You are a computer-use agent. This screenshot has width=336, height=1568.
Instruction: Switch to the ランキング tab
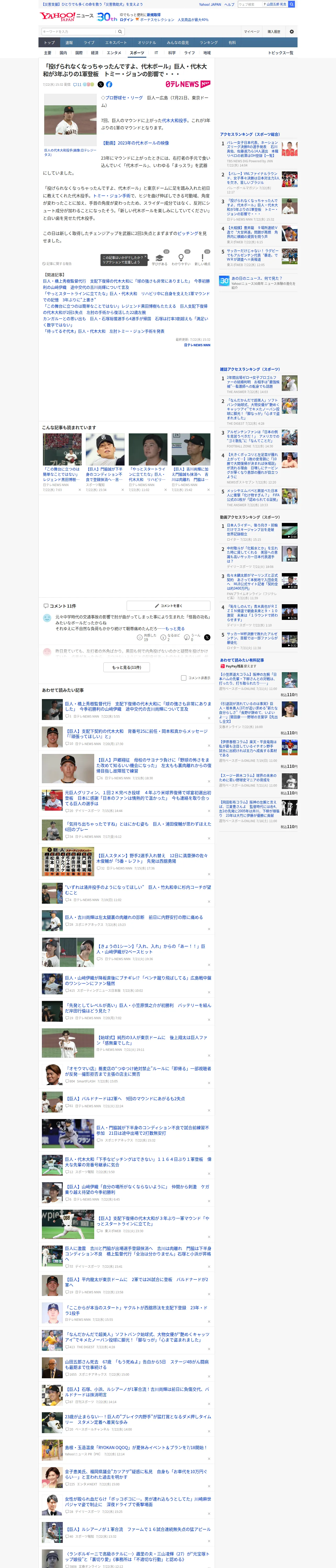pos(209,43)
